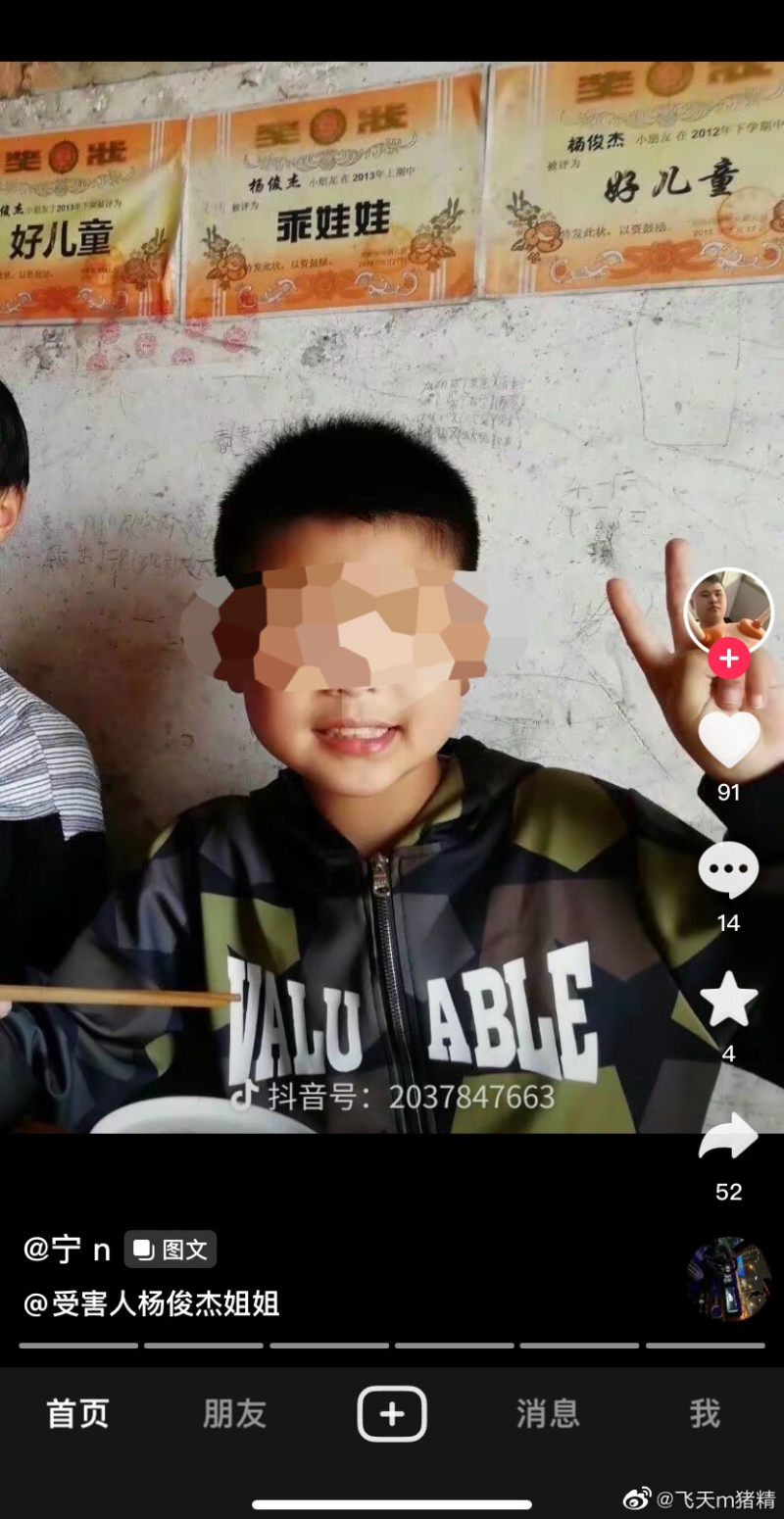Open mentioned user 受害人杨俊杰姐姐

click(x=152, y=1303)
